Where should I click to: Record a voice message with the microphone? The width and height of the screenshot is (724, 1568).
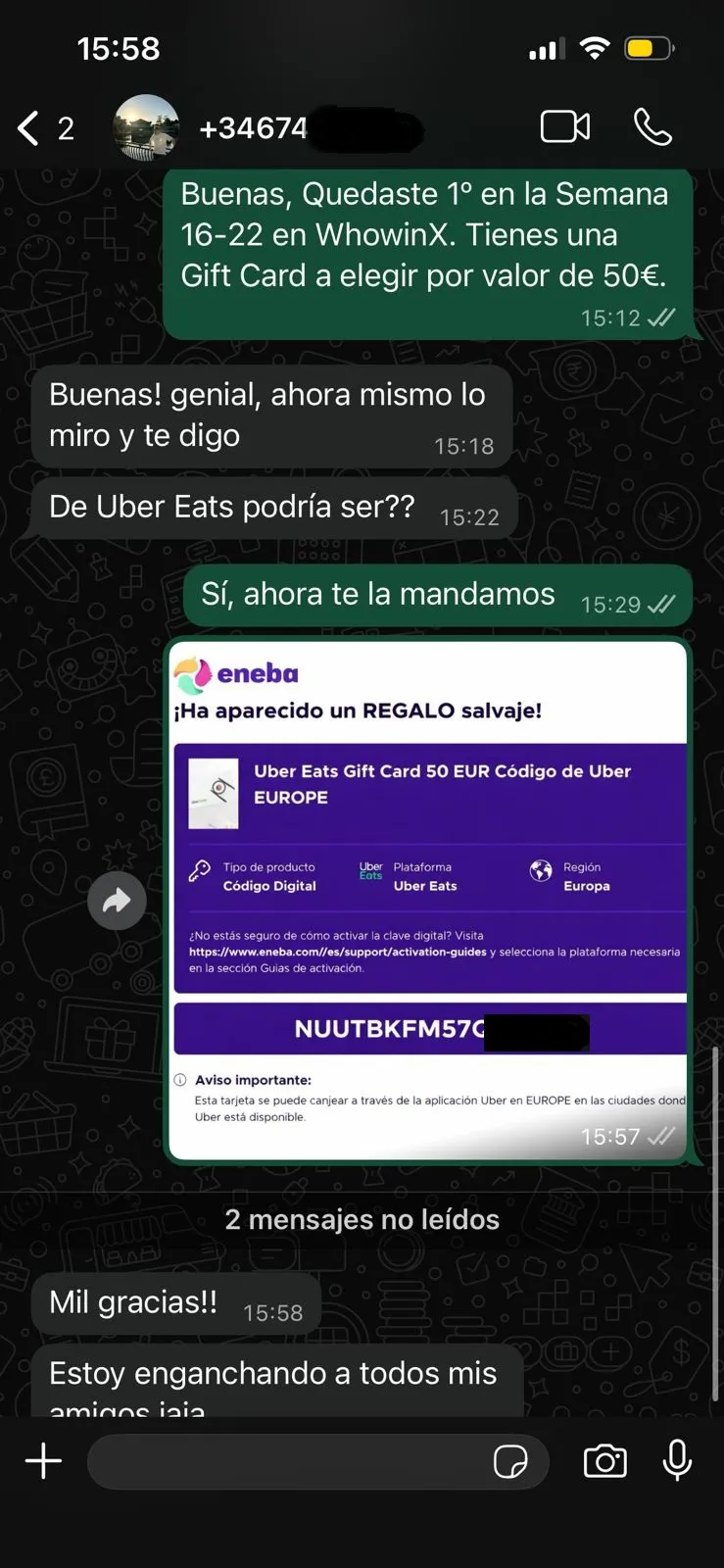[x=677, y=1461]
